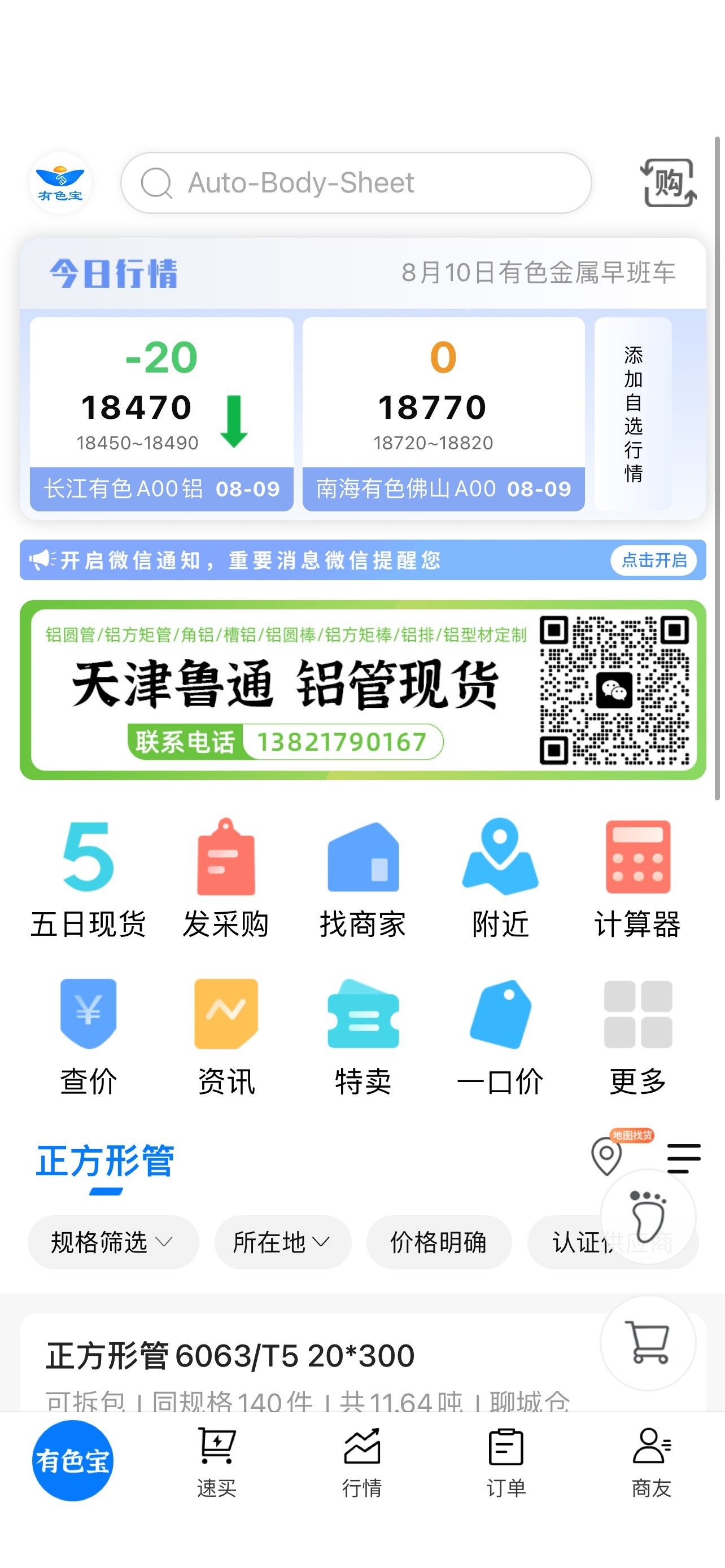Tap the Auto-Body-Sheet search box
The image size is (725, 1568).
(x=356, y=183)
